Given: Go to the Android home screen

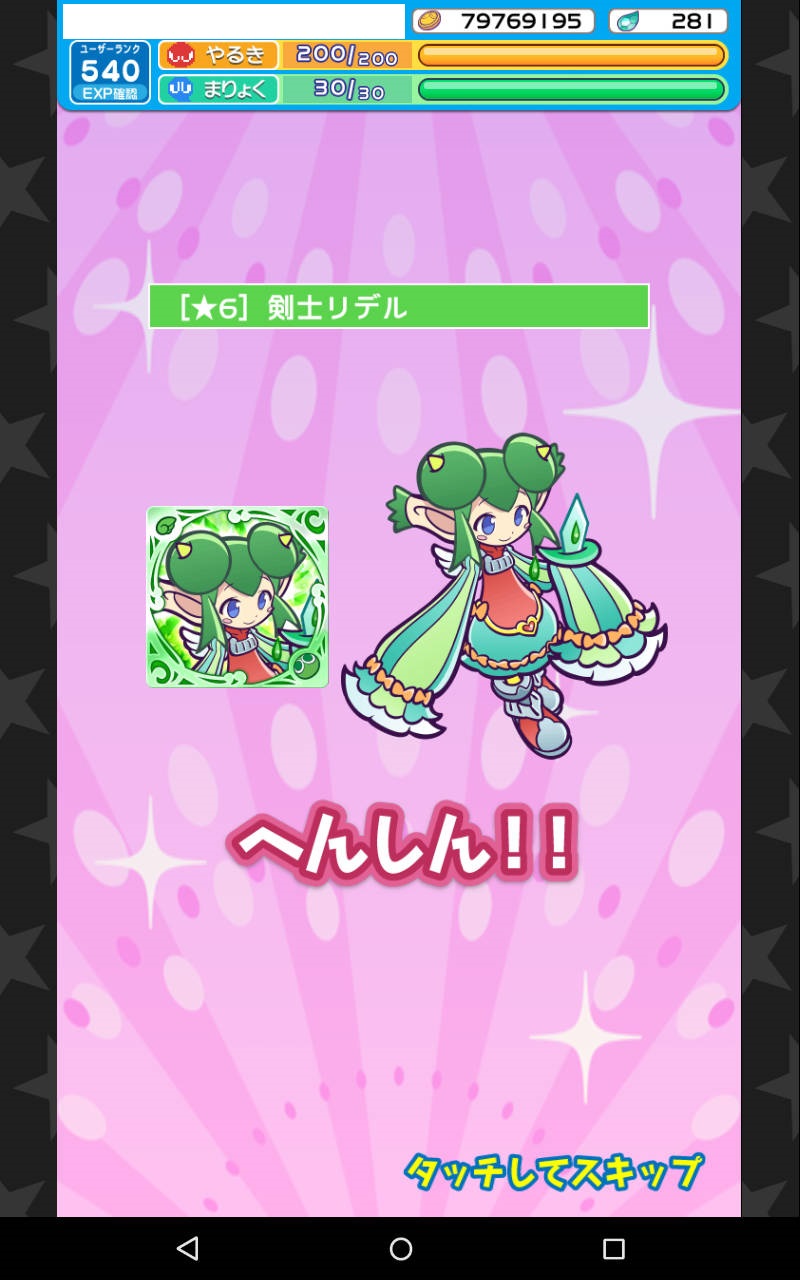Looking at the screenshot, I should pyautogui.click(x=401, y=1248).
